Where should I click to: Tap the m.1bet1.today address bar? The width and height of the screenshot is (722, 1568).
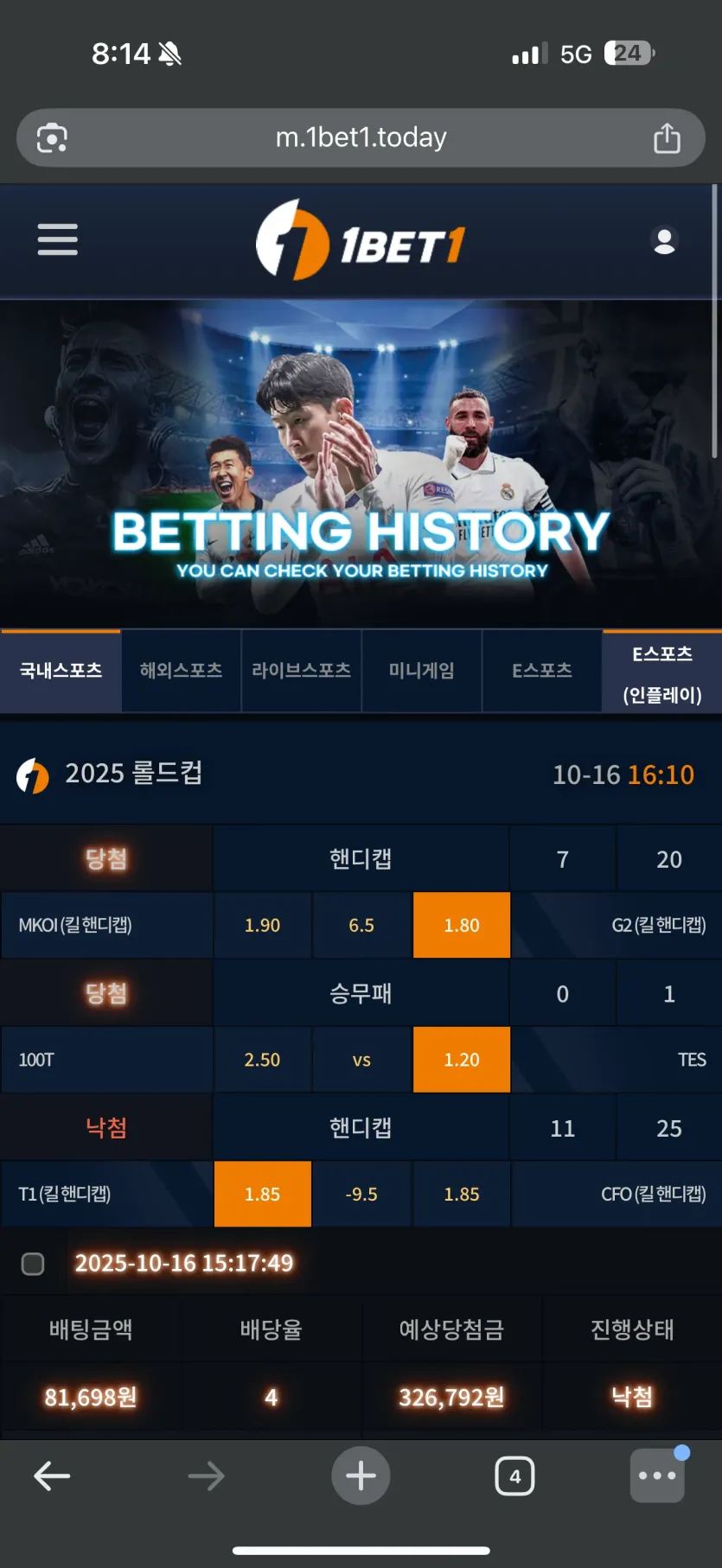tap(361, 137)
